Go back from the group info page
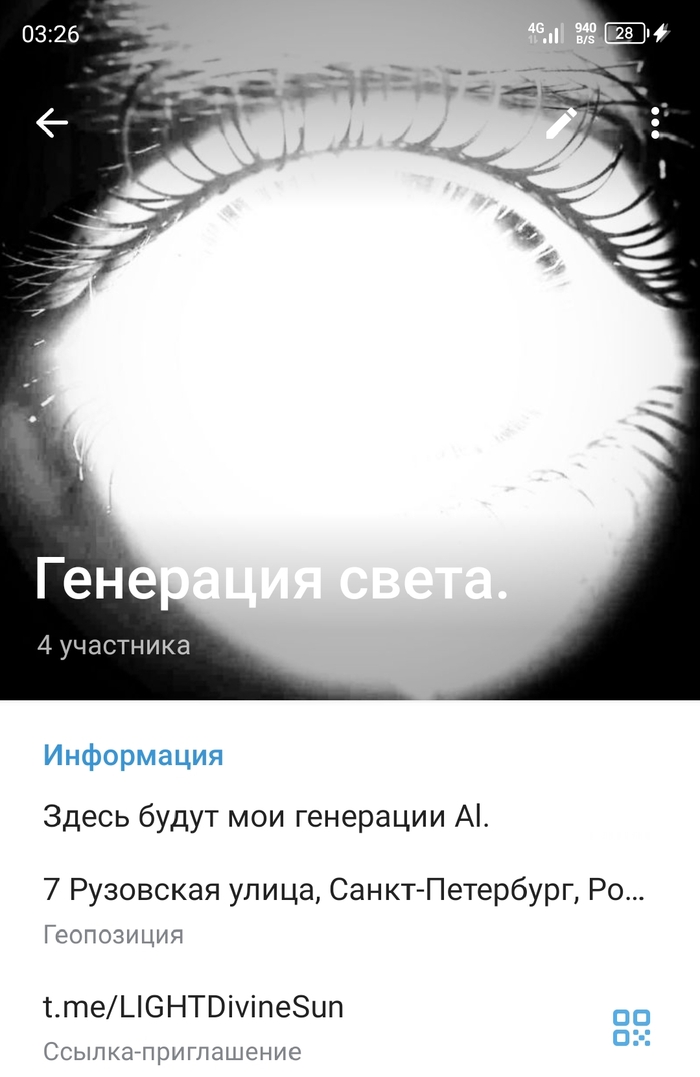The image size is (700, 1077). click(52, 122)
